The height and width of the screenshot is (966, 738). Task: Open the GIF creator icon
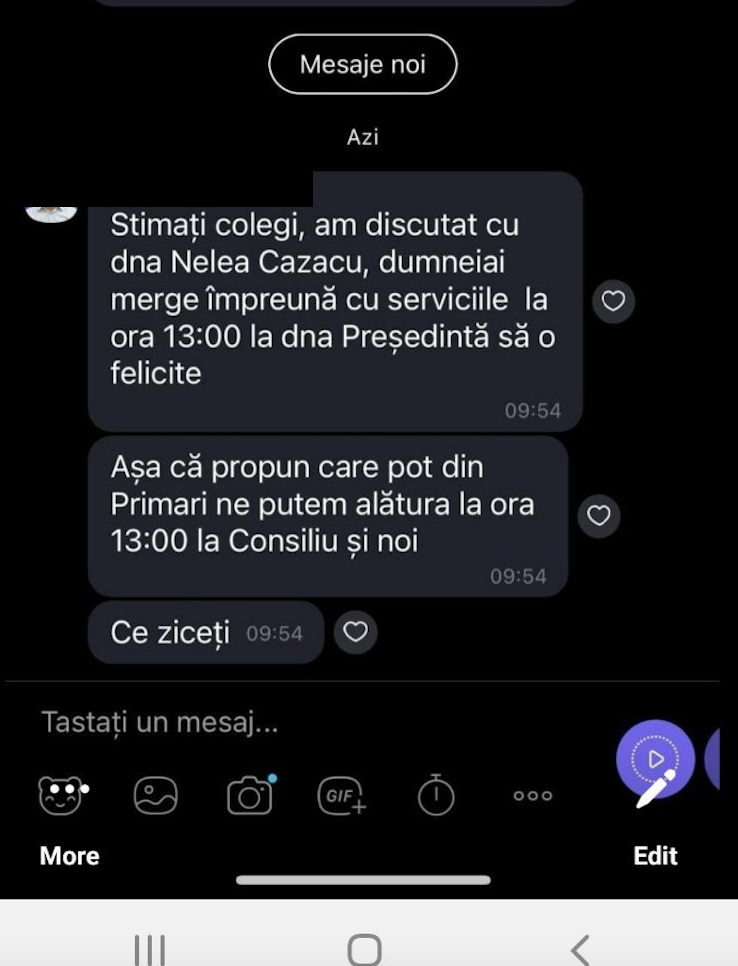(x=342, y=796)
